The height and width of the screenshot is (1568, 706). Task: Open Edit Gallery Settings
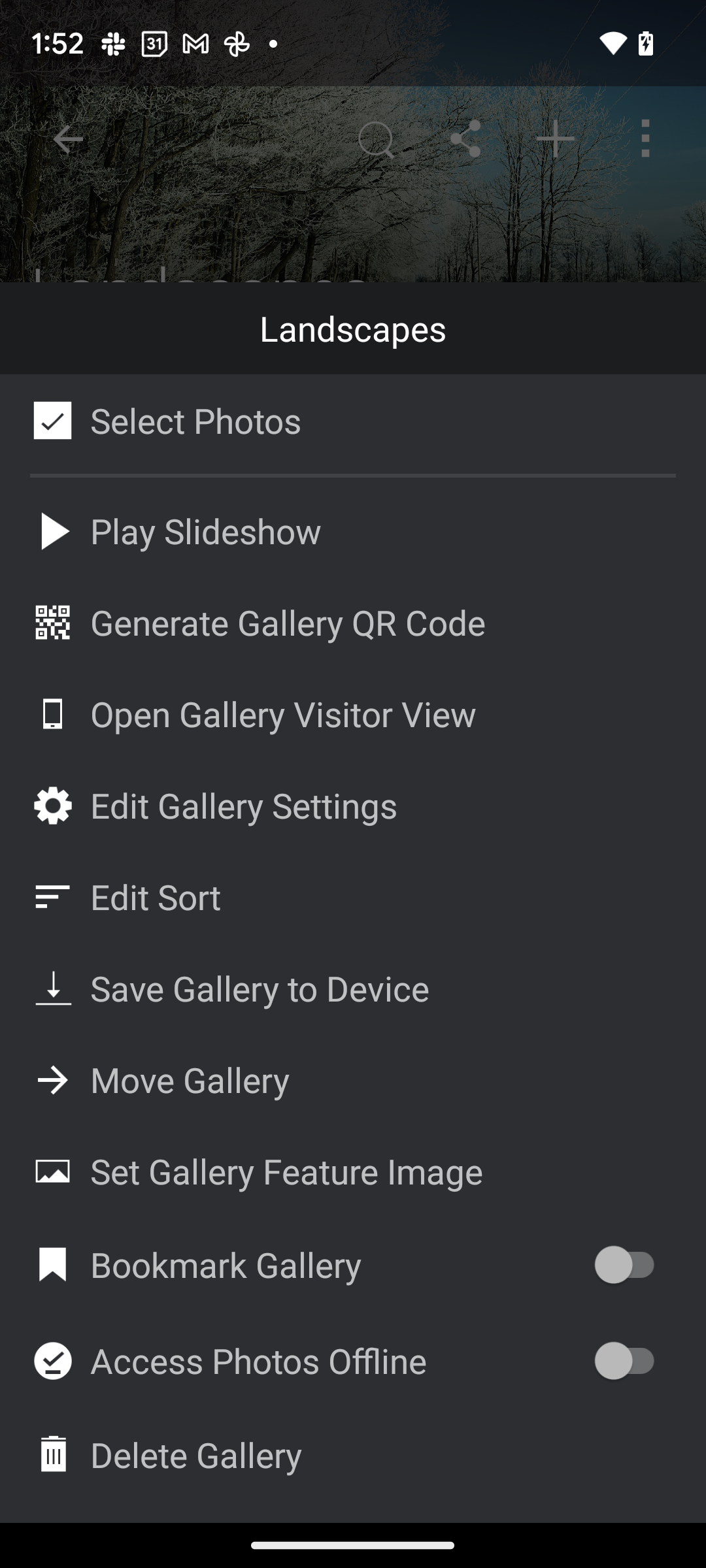(353, 806)
